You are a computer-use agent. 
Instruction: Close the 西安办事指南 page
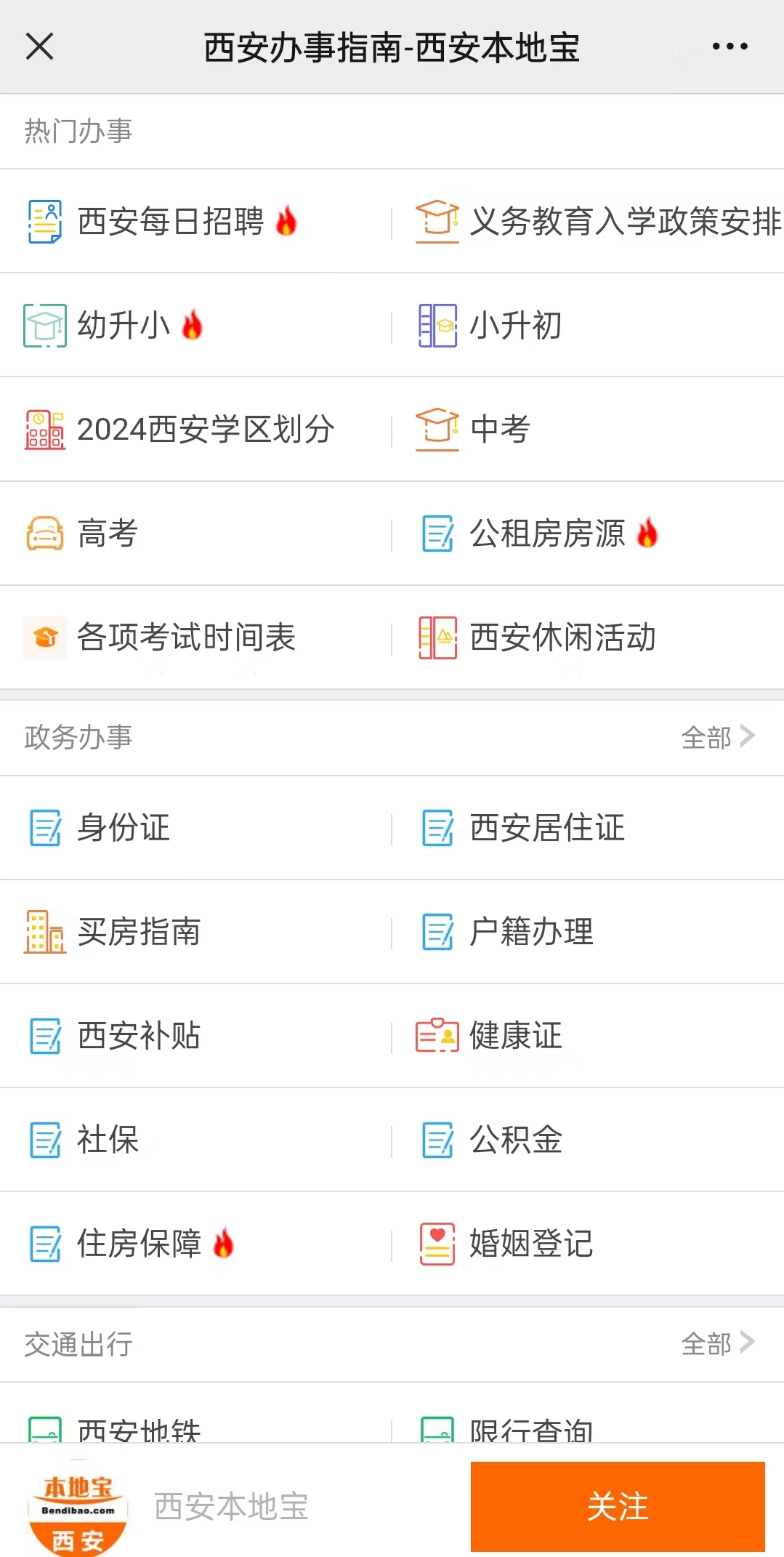pos(40,47)
